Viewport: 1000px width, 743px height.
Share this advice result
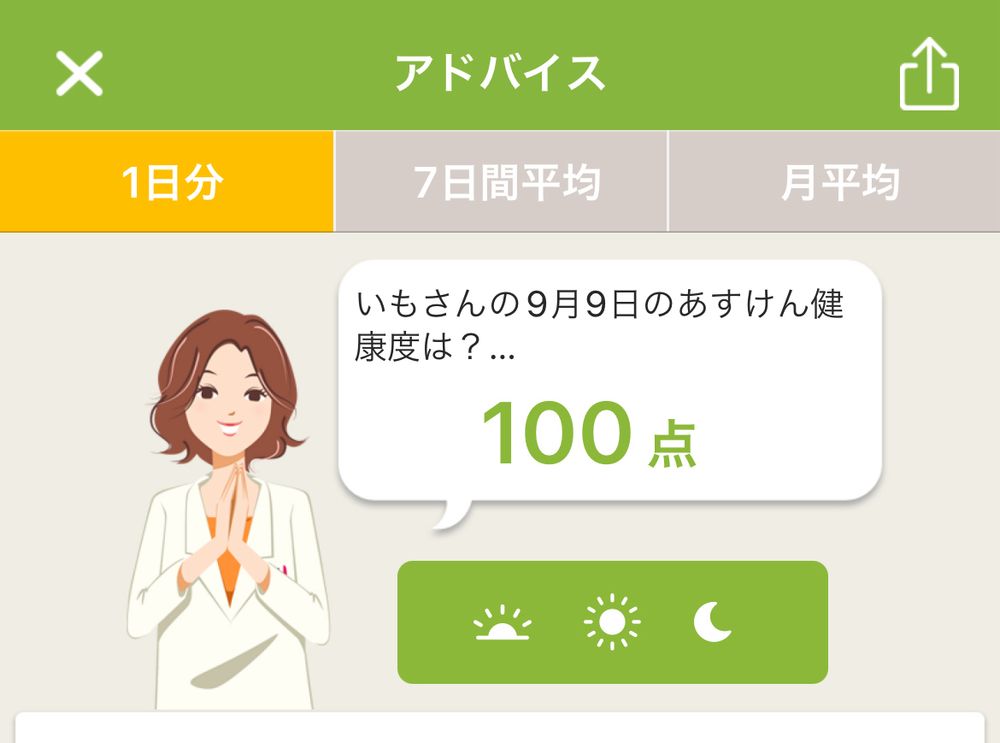click(929, 73)
